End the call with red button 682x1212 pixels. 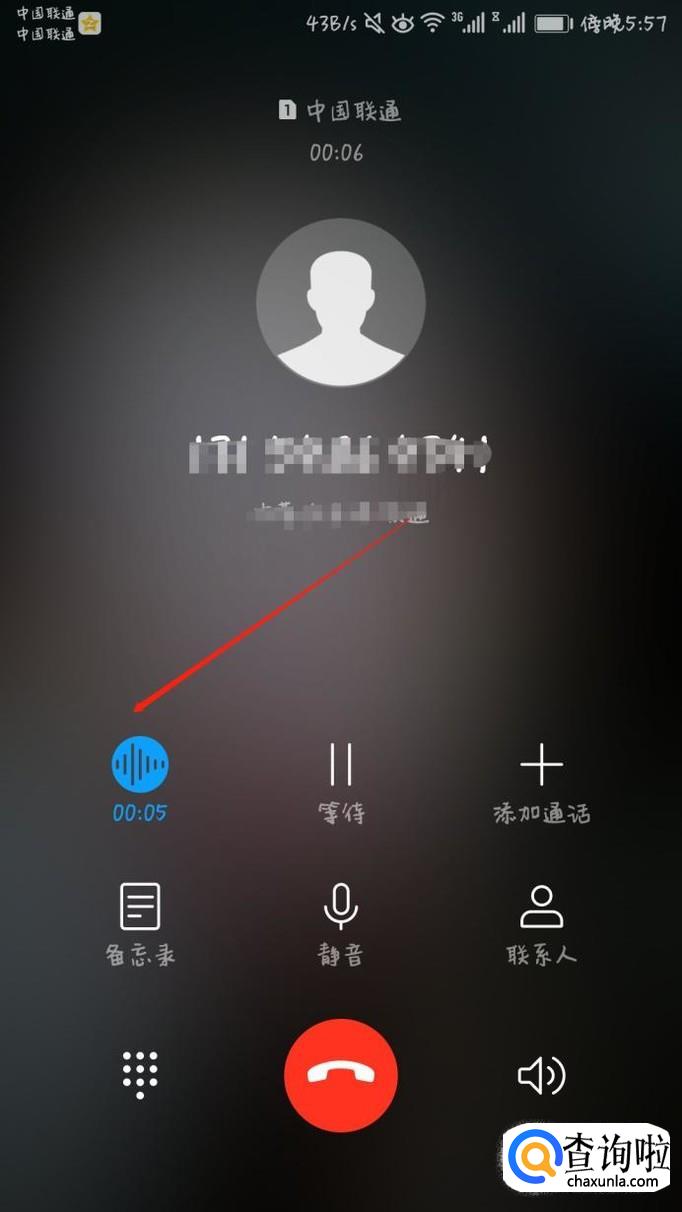pos(341,1075)
